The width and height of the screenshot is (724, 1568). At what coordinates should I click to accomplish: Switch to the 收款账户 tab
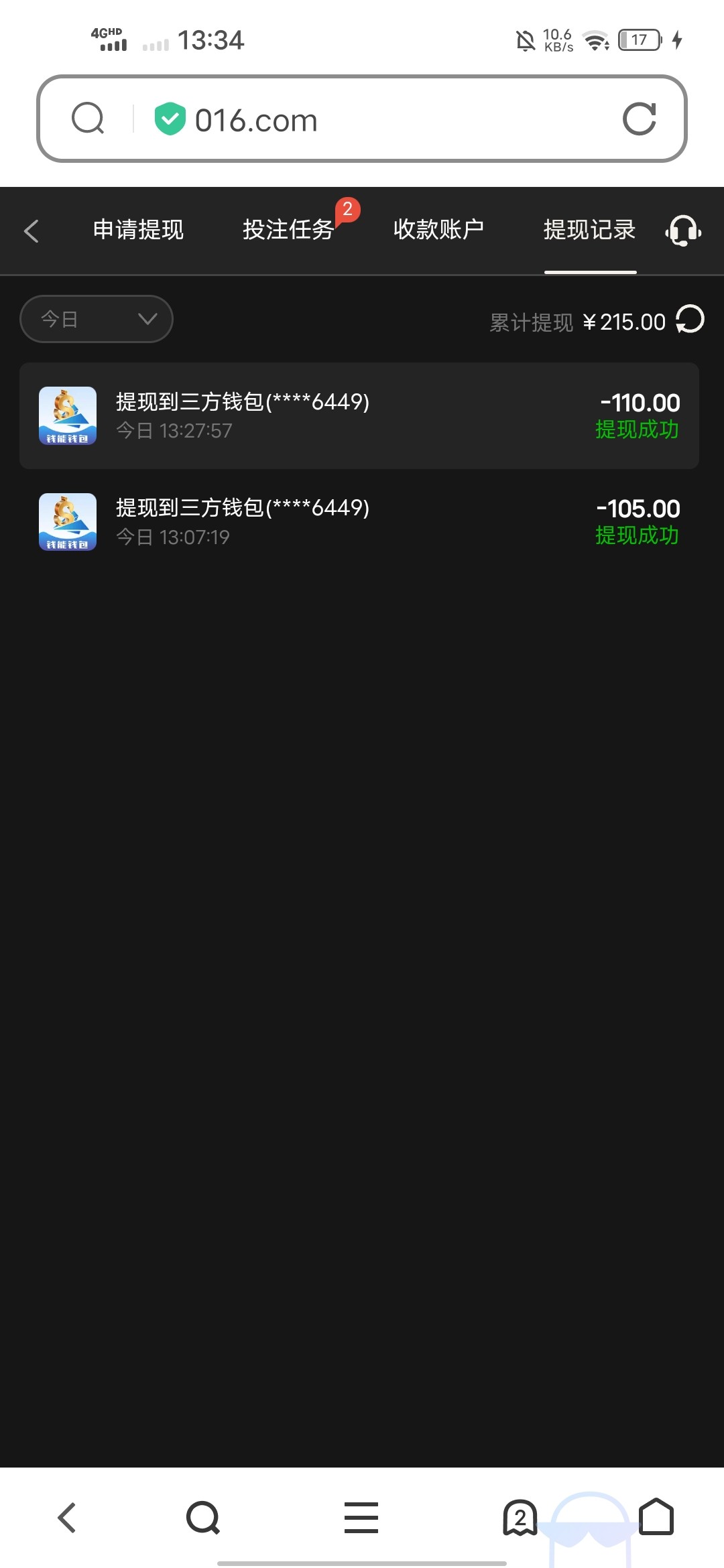tap(438, 230)
